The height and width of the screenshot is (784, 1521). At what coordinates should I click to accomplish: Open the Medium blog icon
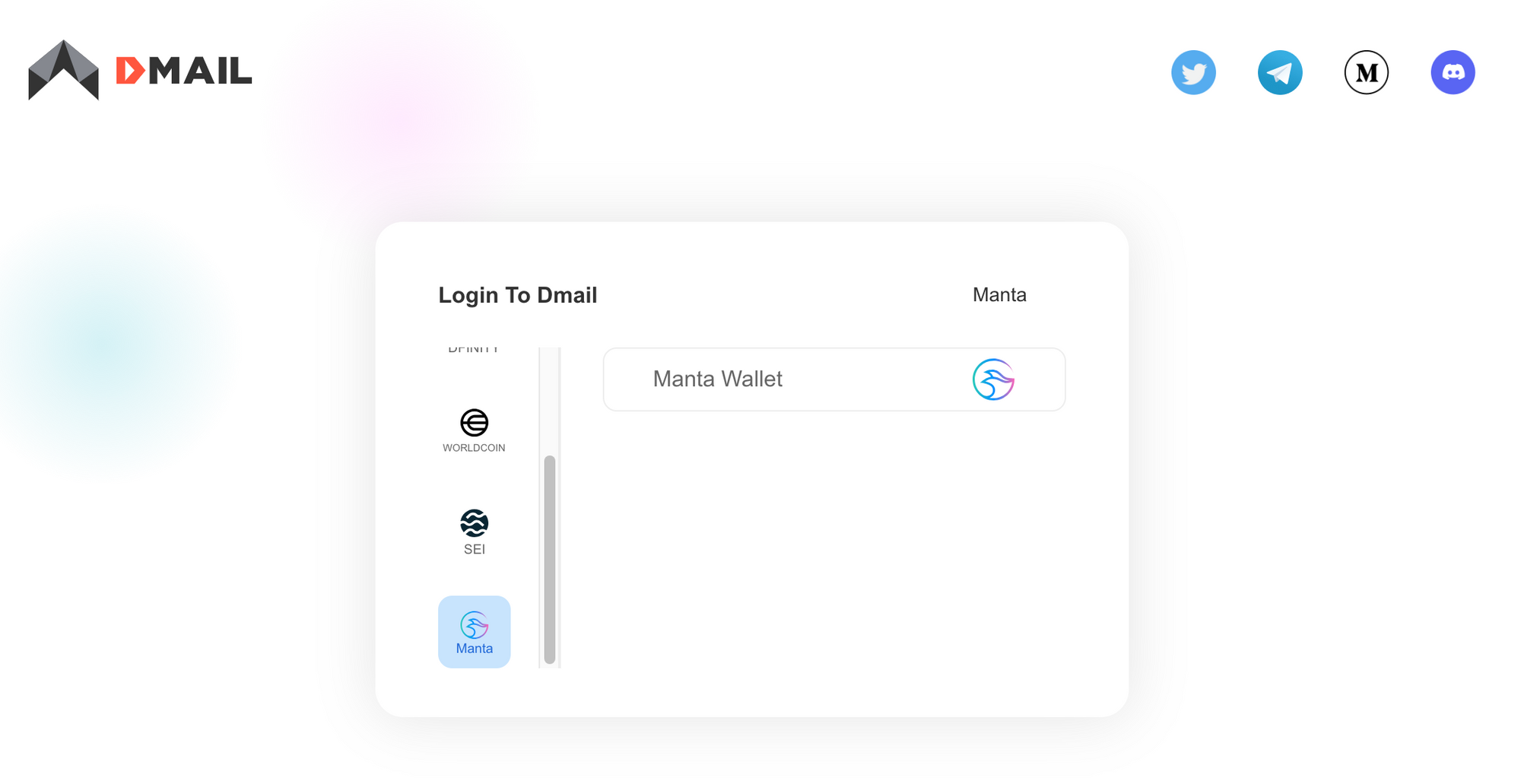1366,73
